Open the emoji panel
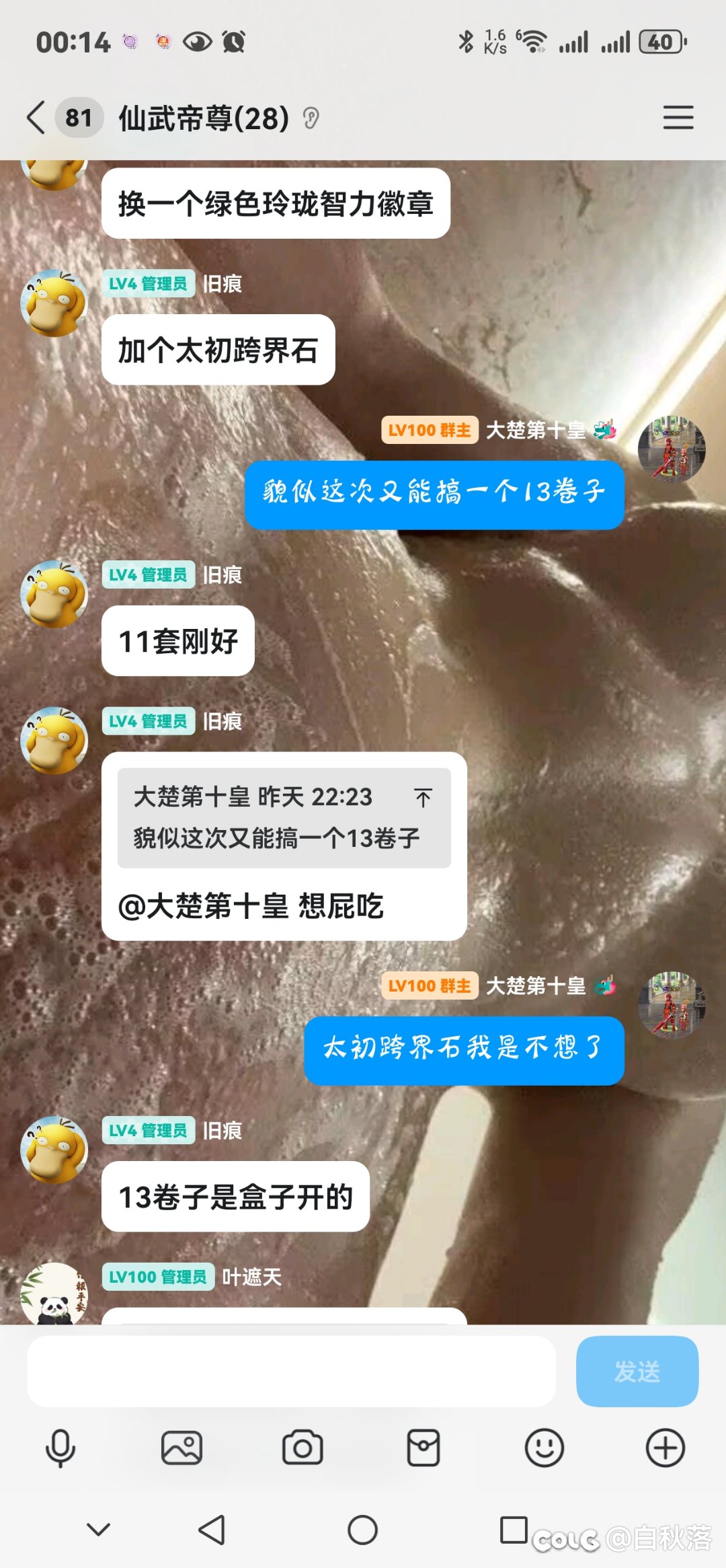 (x=544, y=1448)
